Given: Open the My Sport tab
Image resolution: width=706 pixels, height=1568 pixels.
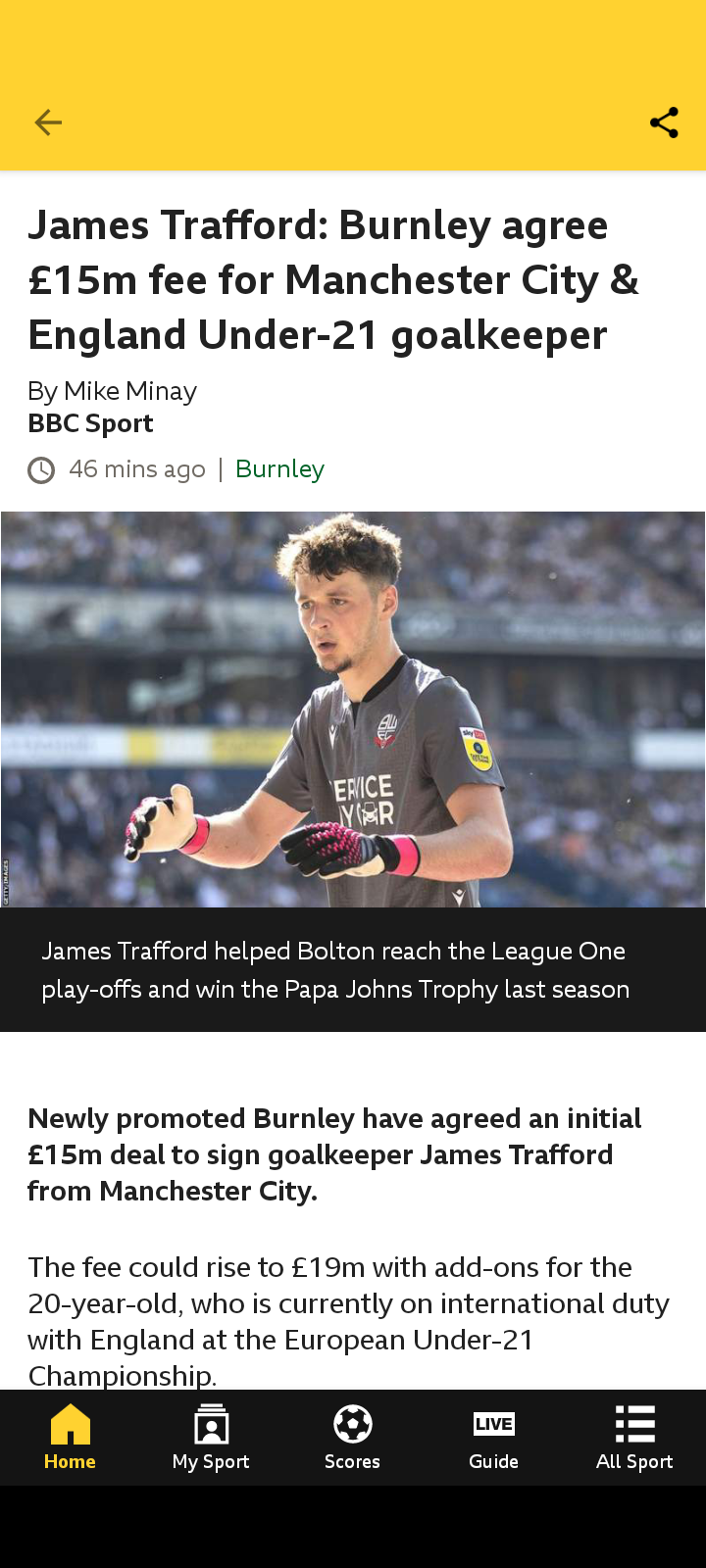Looking at the screenshot, I should (211, 1437).
